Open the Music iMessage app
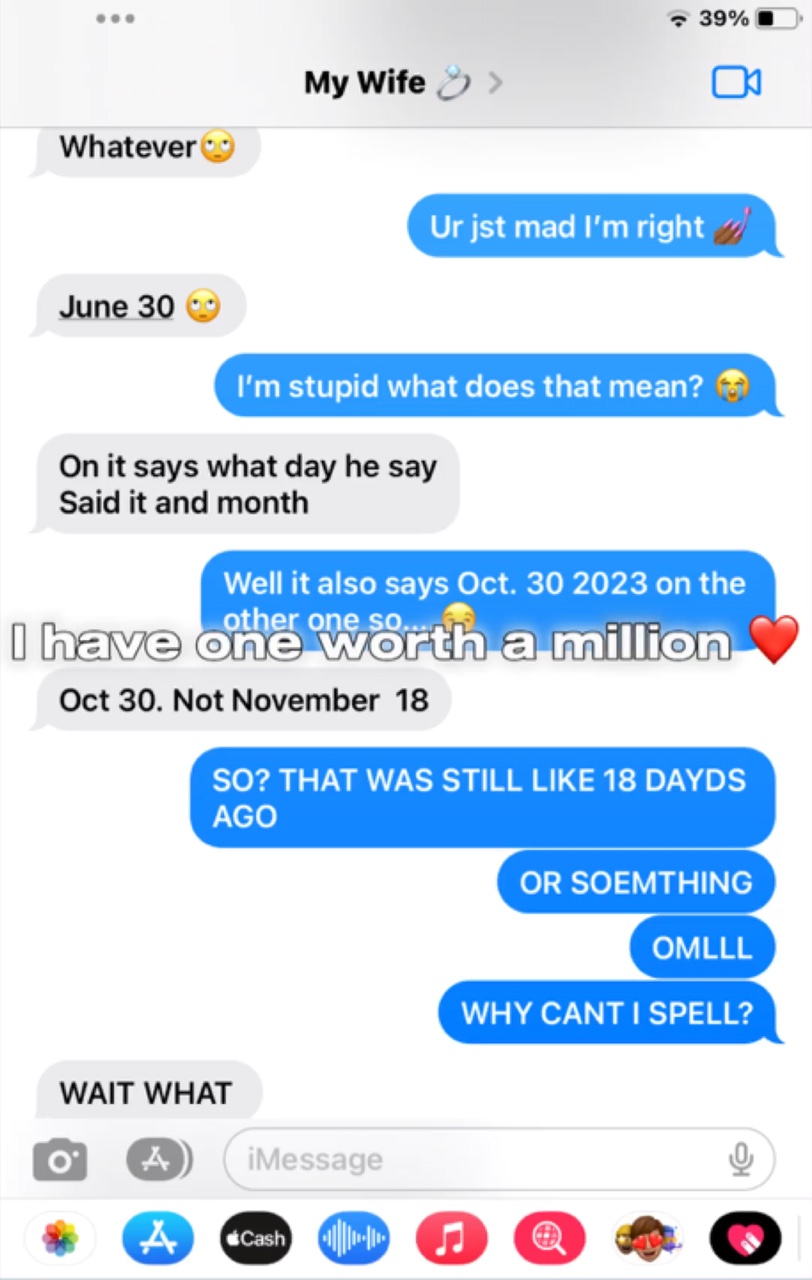 click(451, 1239)
